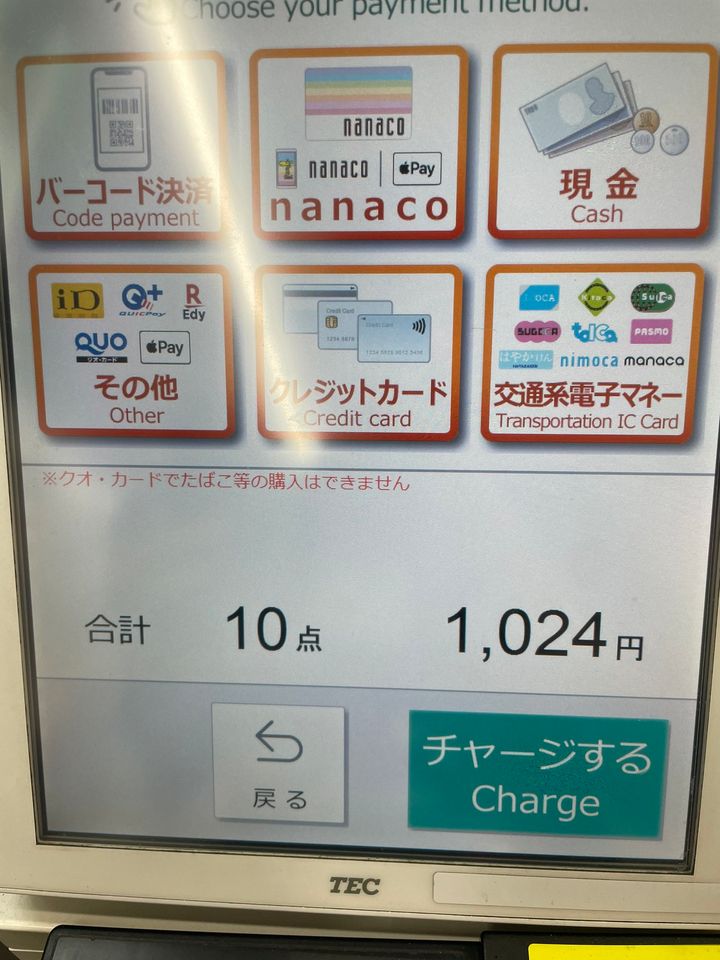The height and width of the screenshot is (960, 720).
Task: Open Other (その他) payment options
Action: tap(132, 350)
